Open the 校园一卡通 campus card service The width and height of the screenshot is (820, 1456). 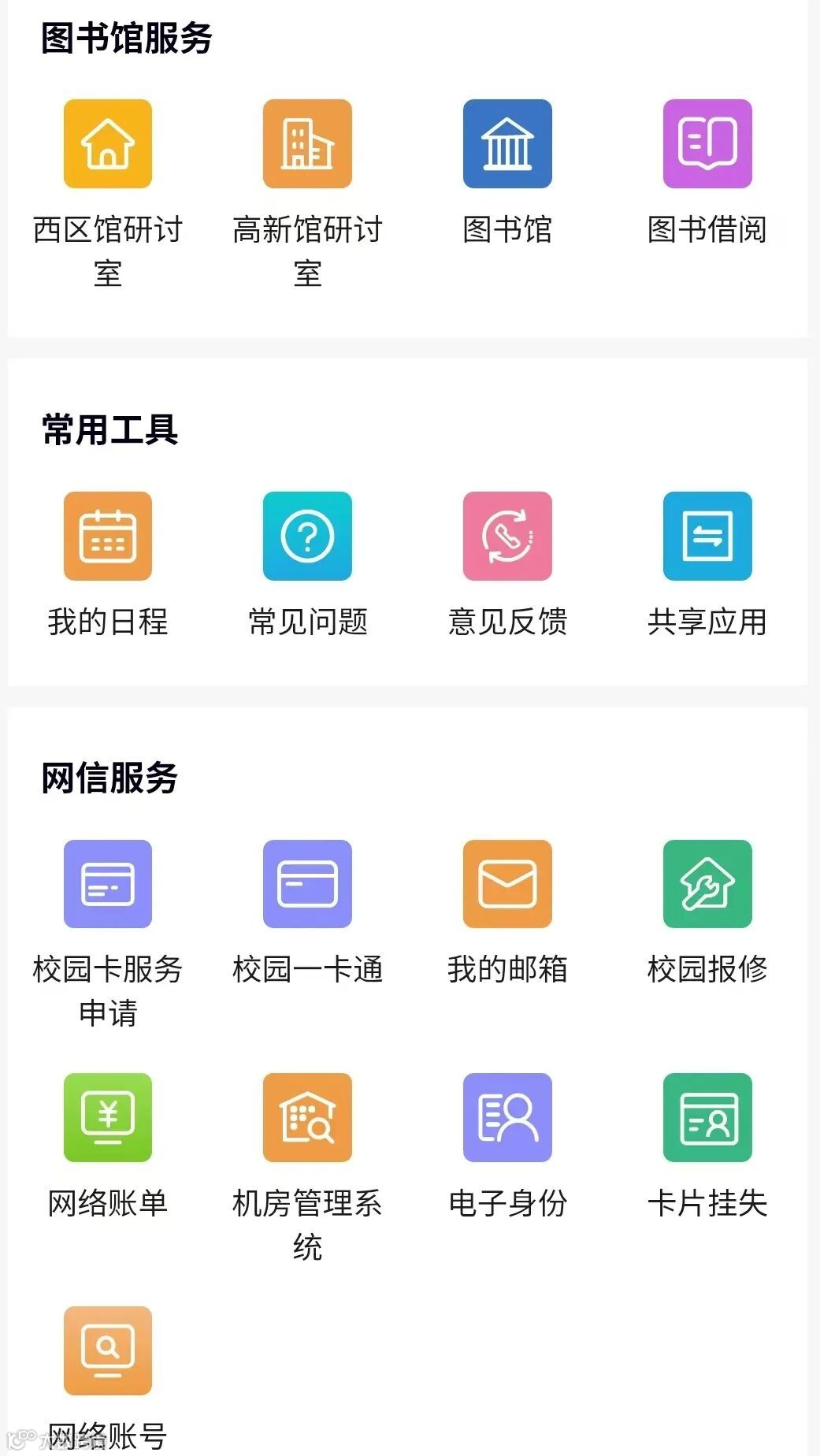pos(307,884)
